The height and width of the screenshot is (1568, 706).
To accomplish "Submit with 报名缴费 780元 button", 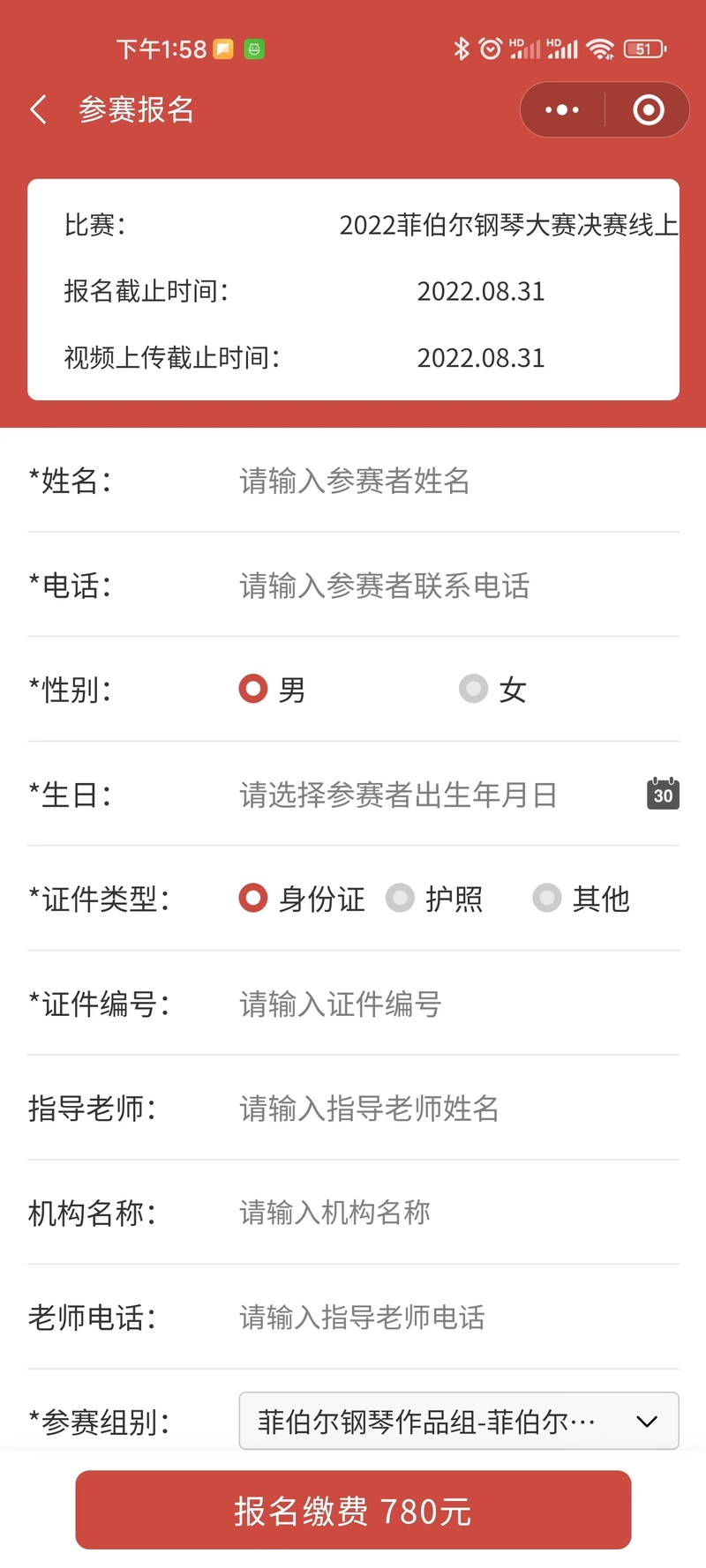I will click(353, 1510).
